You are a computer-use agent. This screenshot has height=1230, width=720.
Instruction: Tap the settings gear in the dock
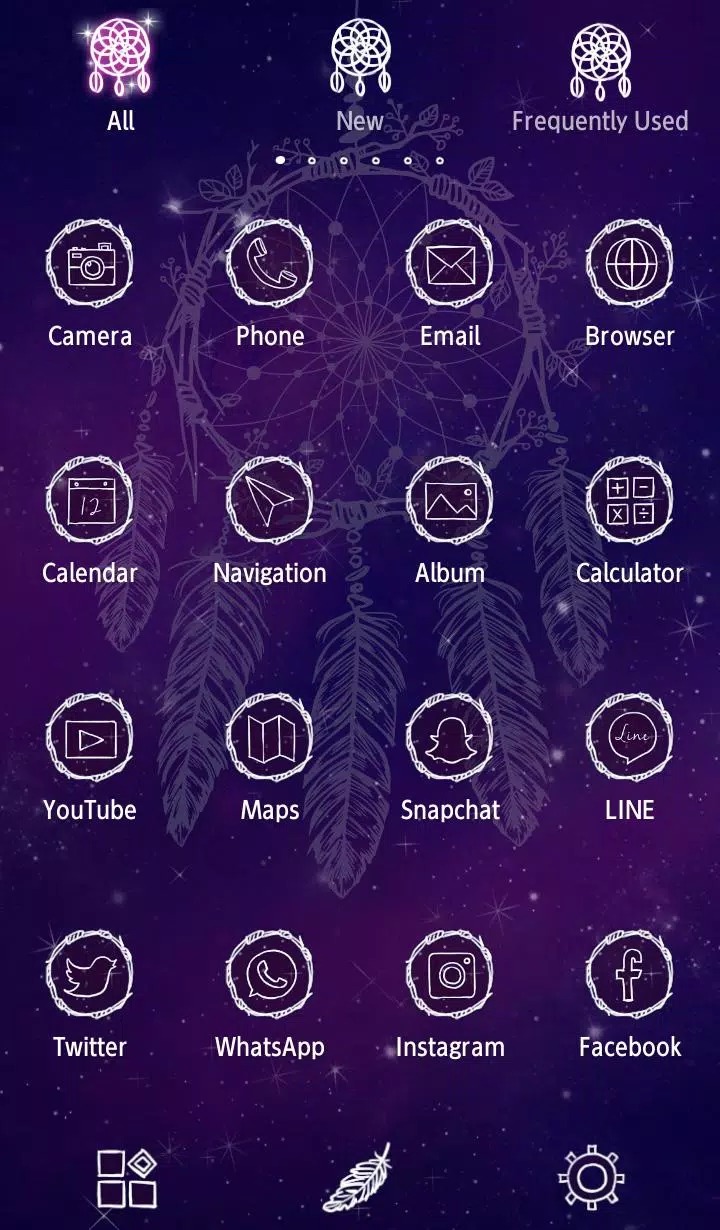(x=591, y=1178)
